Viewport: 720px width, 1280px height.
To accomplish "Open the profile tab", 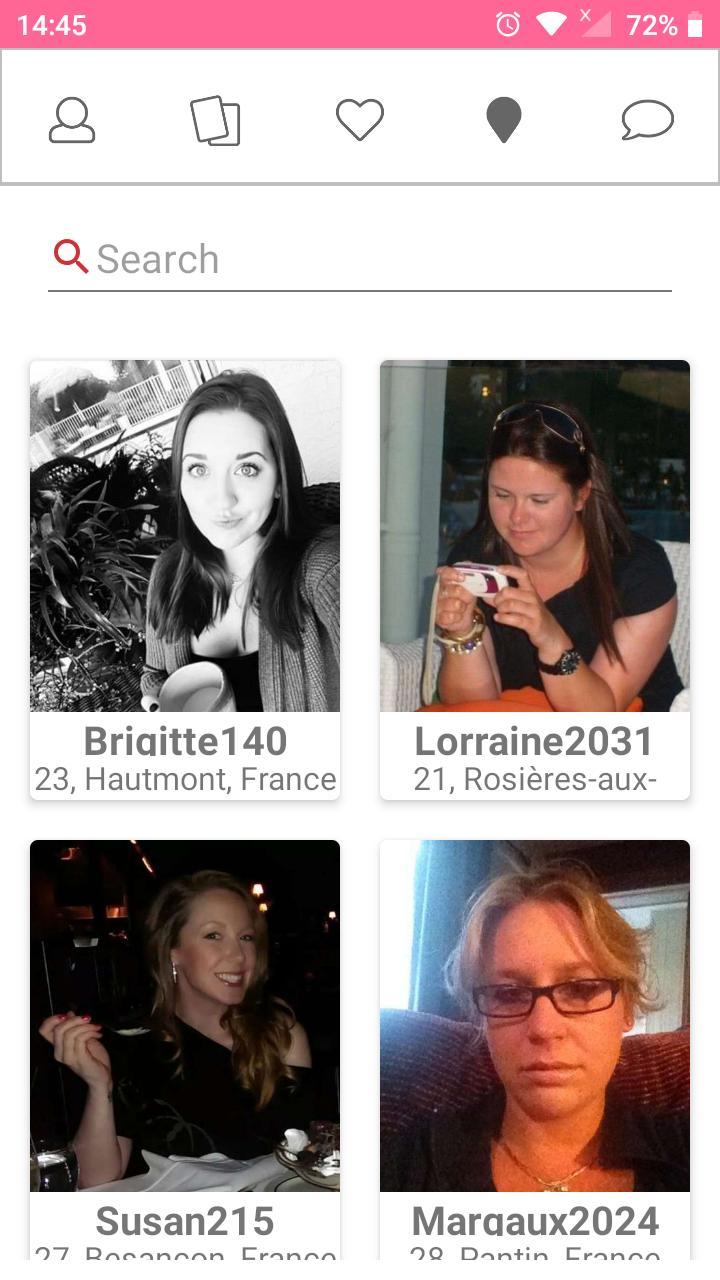I will pyautogui.click(x=72, y=120).
